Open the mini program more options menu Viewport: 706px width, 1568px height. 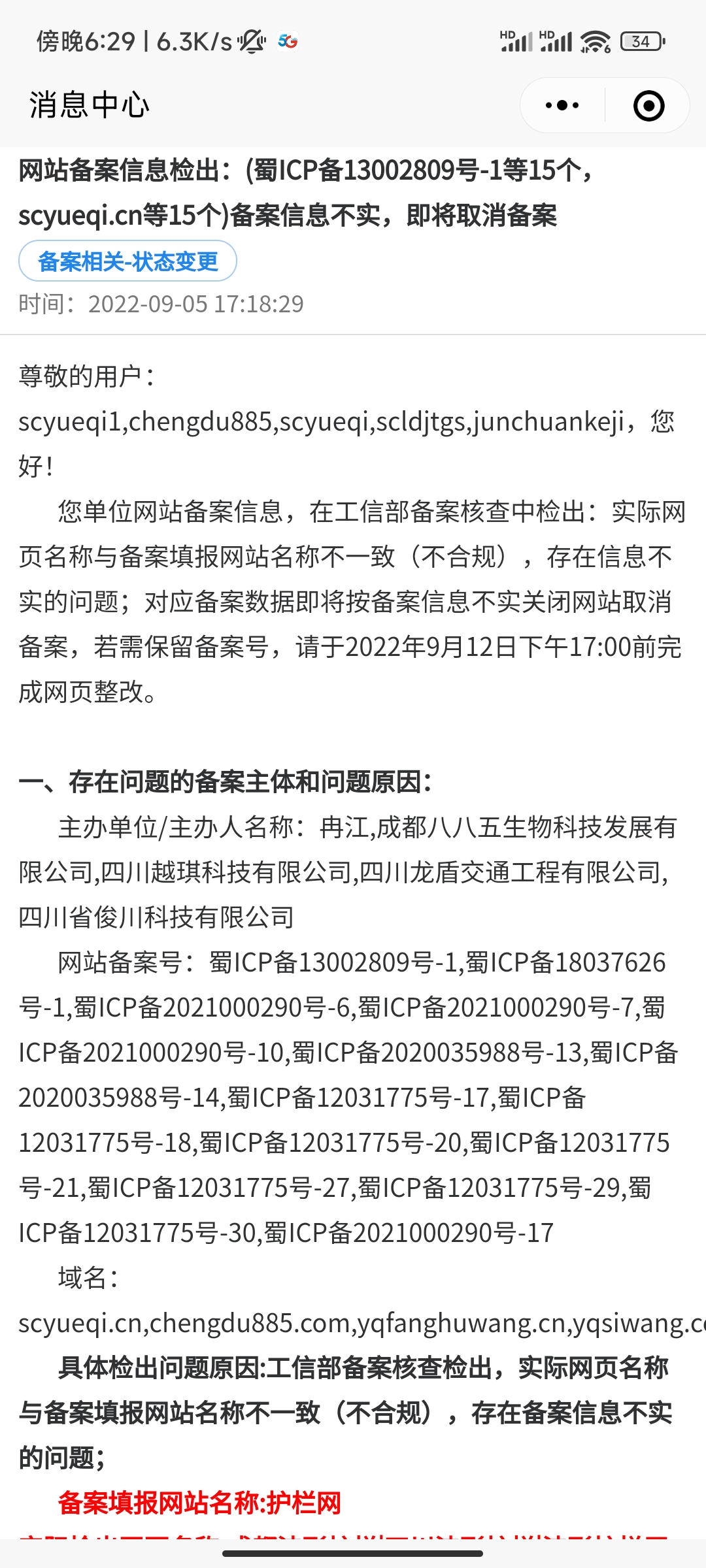pos(562,105)
